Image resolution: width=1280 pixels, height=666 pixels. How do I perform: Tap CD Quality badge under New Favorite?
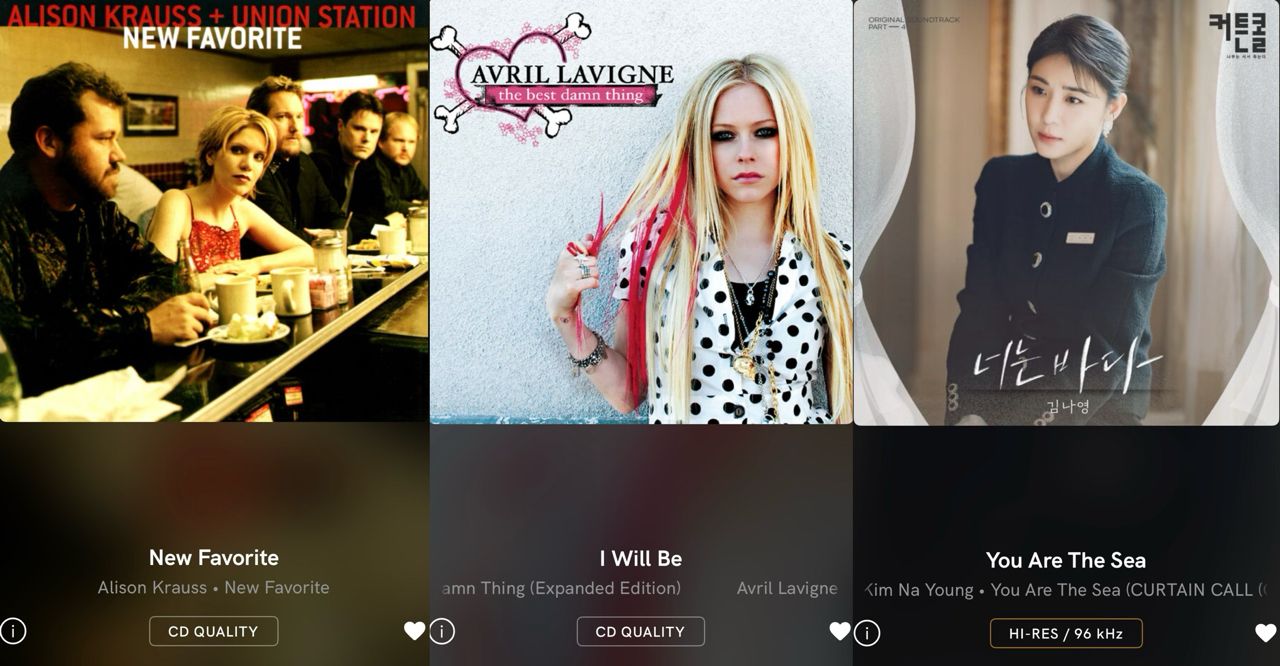pyautogui.click(x=213, y=631)
